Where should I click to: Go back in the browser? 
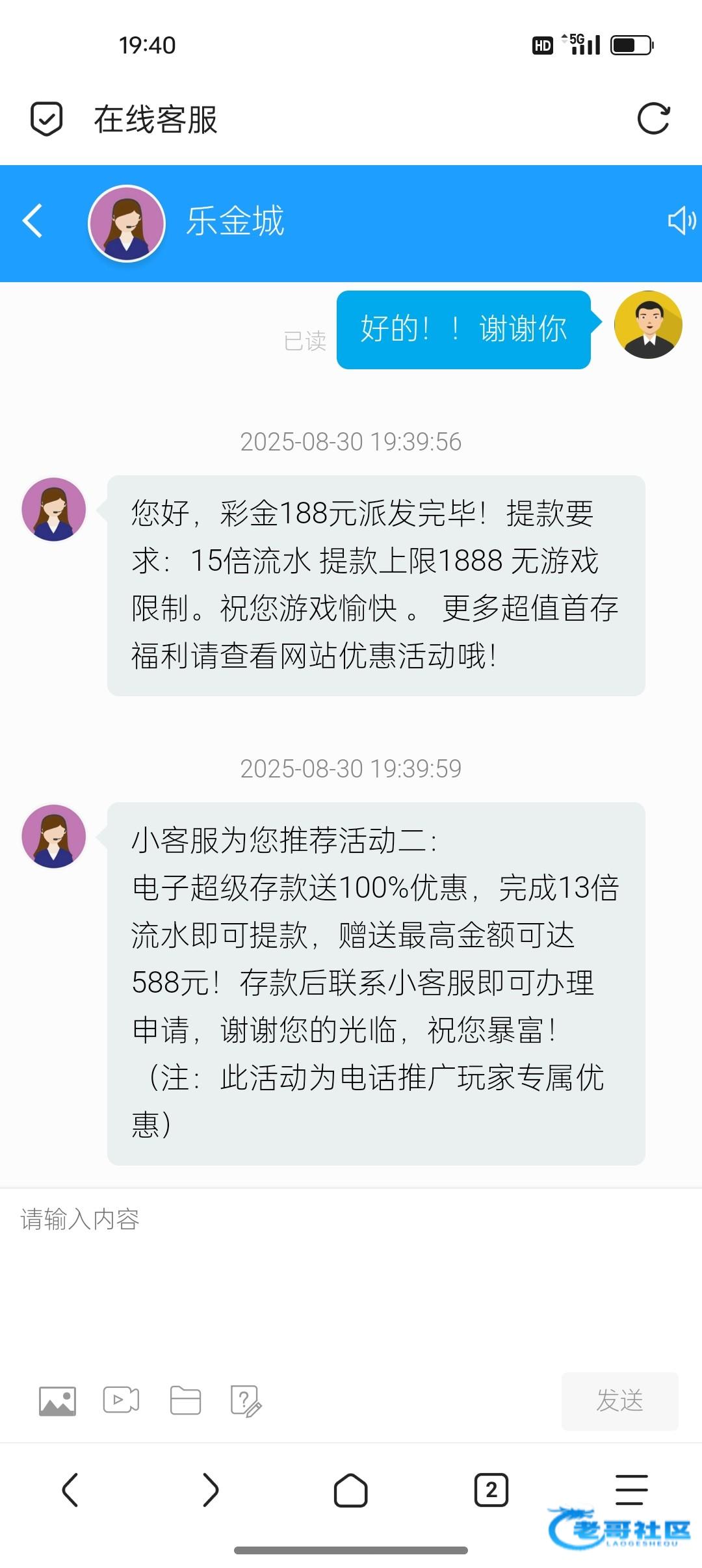[x=70, y=1489]
